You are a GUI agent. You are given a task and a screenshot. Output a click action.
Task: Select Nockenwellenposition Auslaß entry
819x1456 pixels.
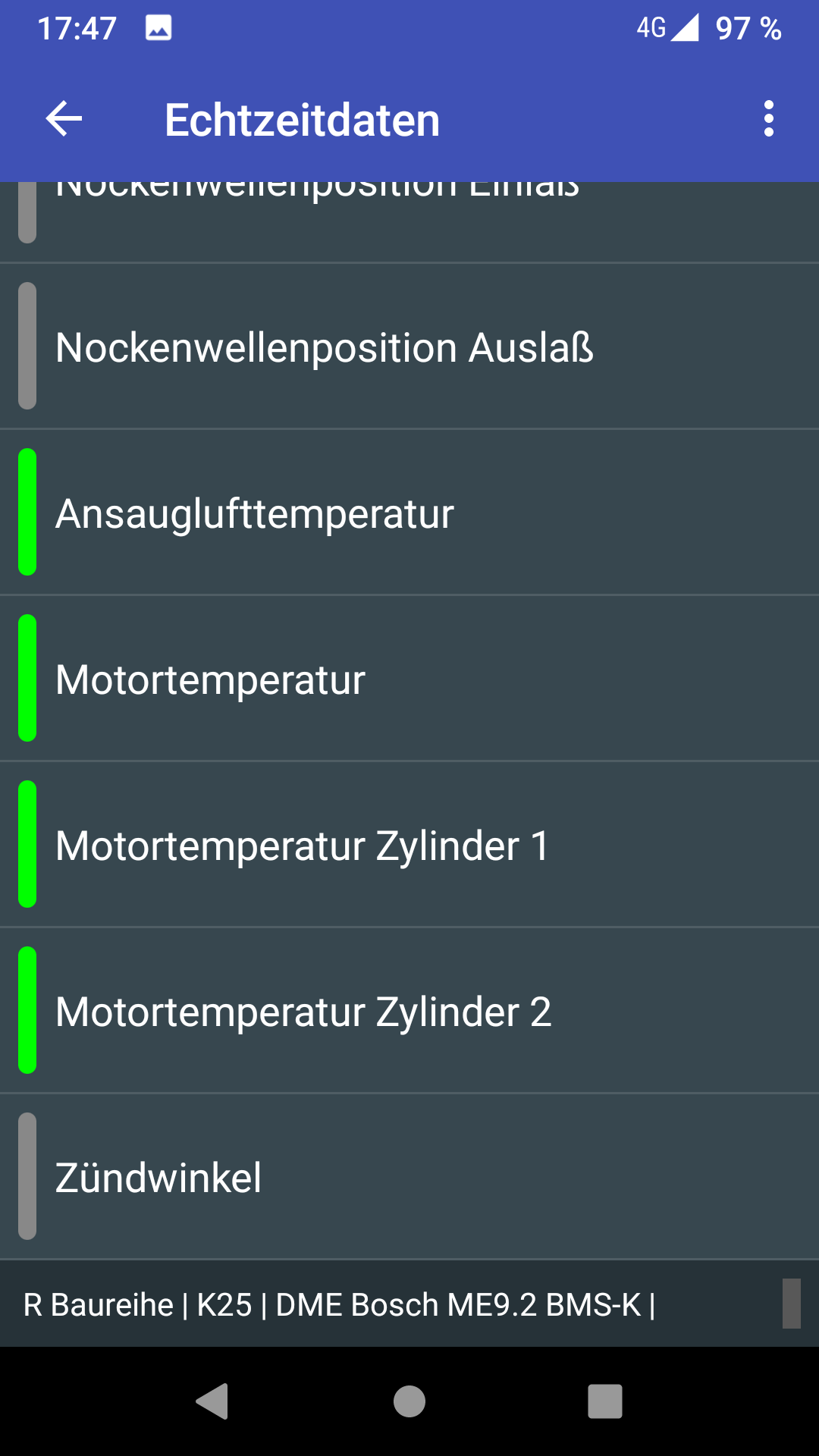point(409,347)
